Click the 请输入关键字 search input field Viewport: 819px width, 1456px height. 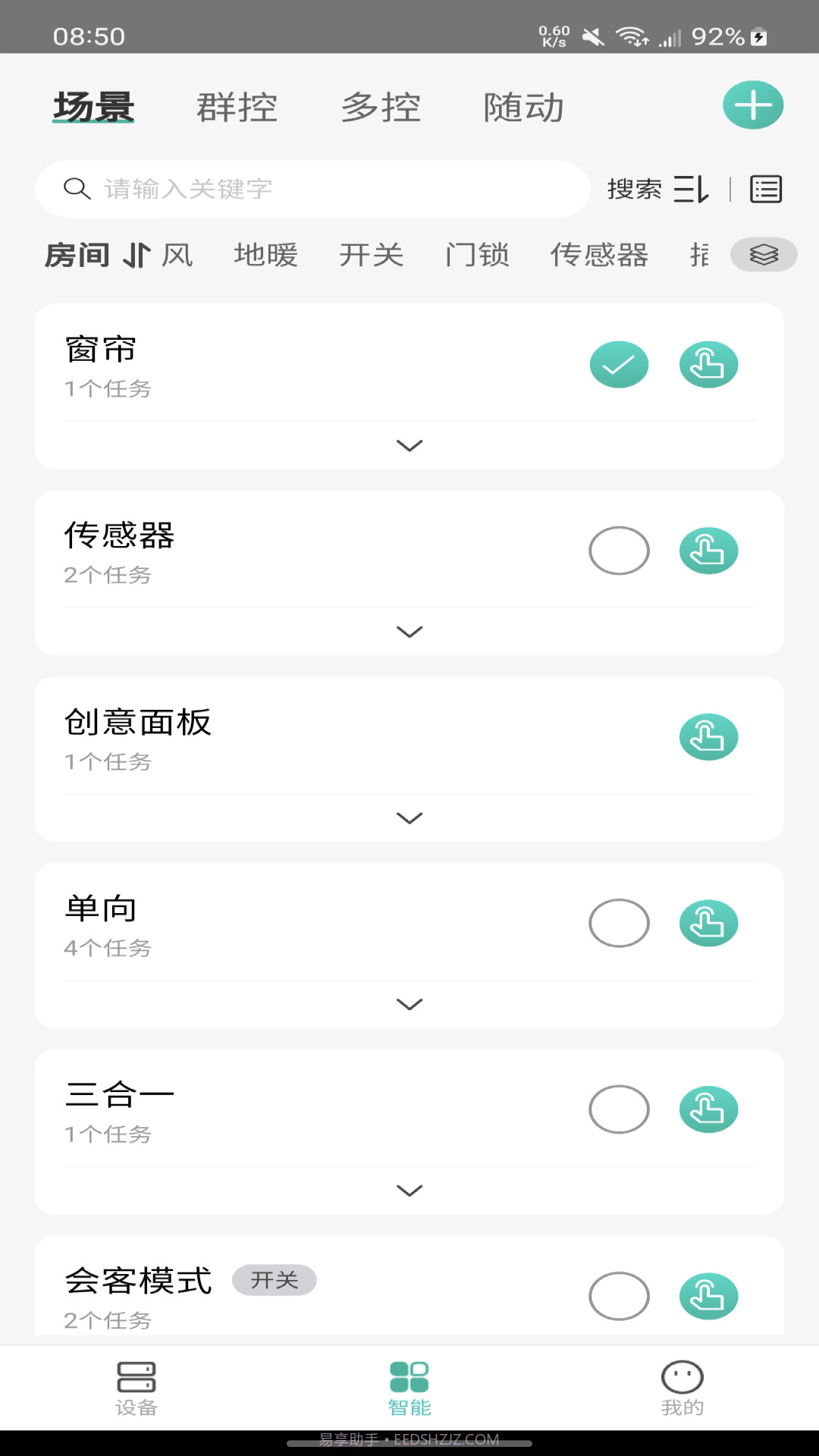pyautogui.click(x=303, y=189)
